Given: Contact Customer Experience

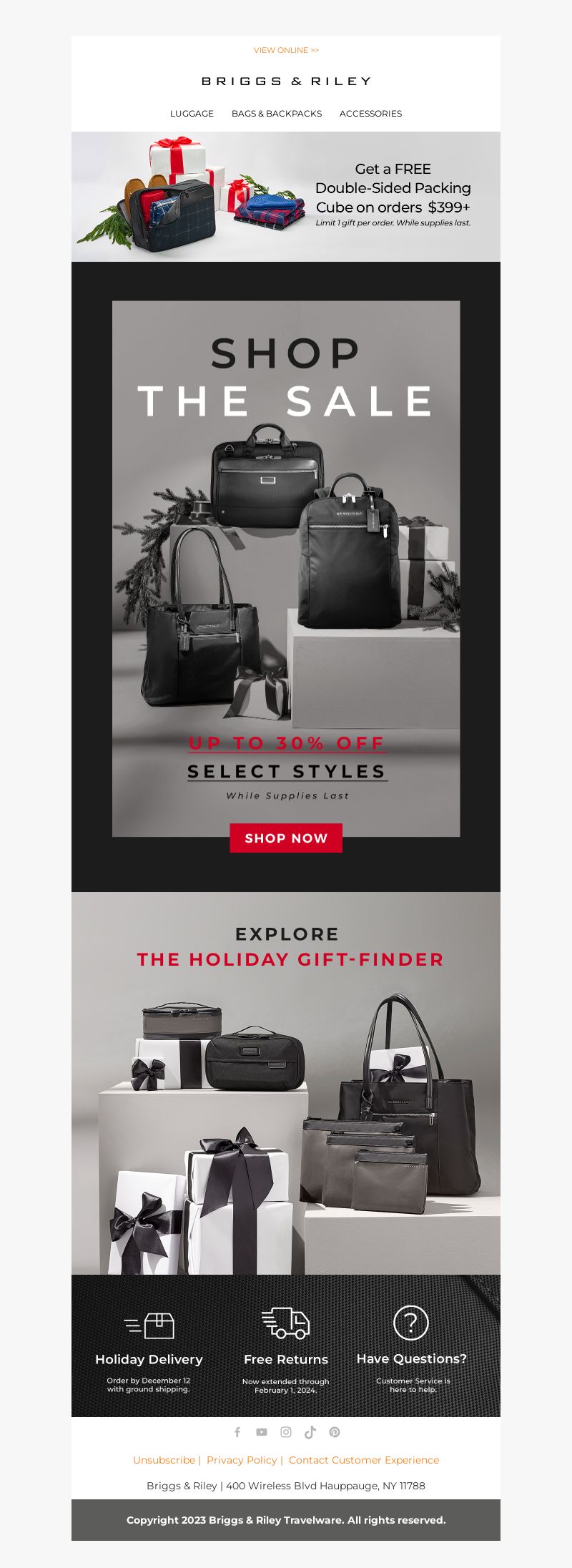Looking at the screenshot, I should click(364, 1460).
